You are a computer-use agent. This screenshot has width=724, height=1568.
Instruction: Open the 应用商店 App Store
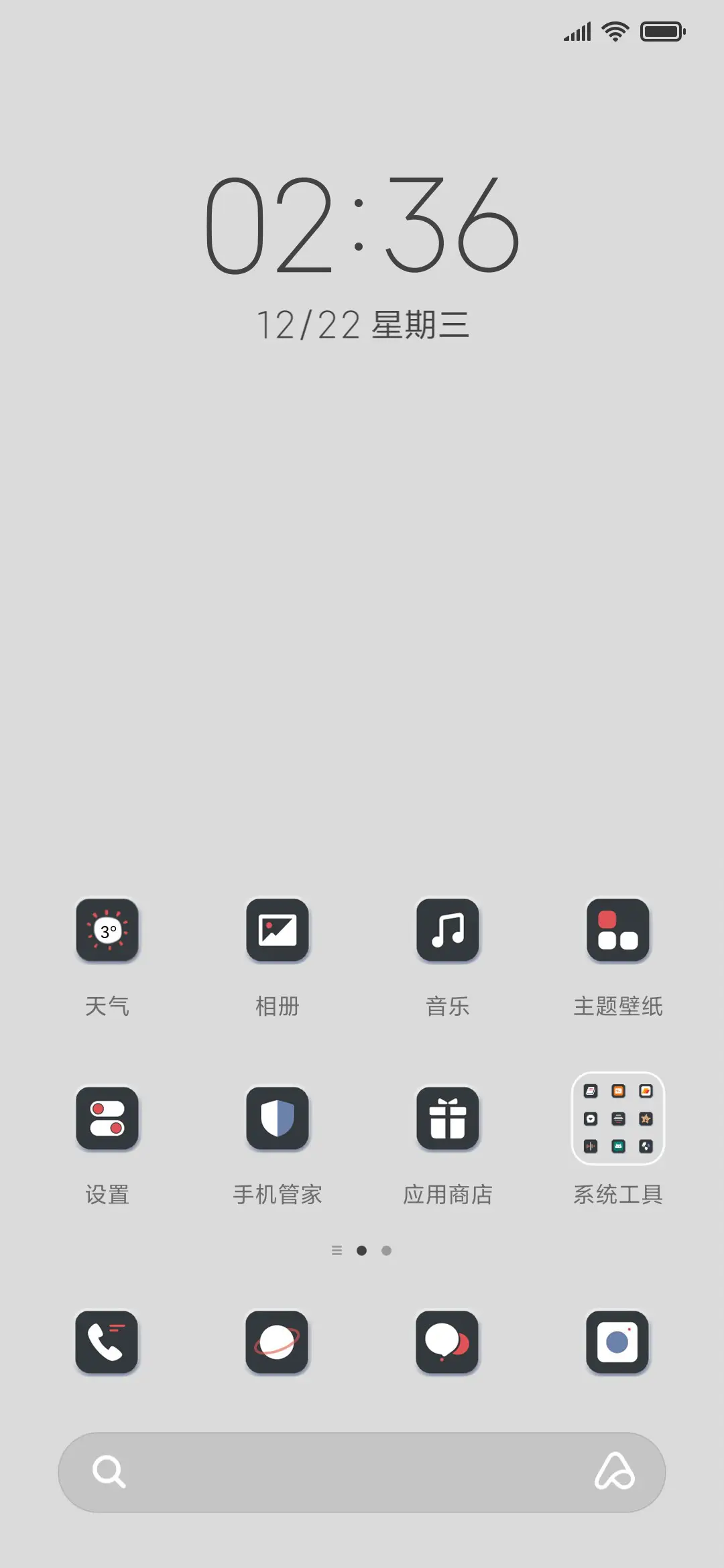448,1119
